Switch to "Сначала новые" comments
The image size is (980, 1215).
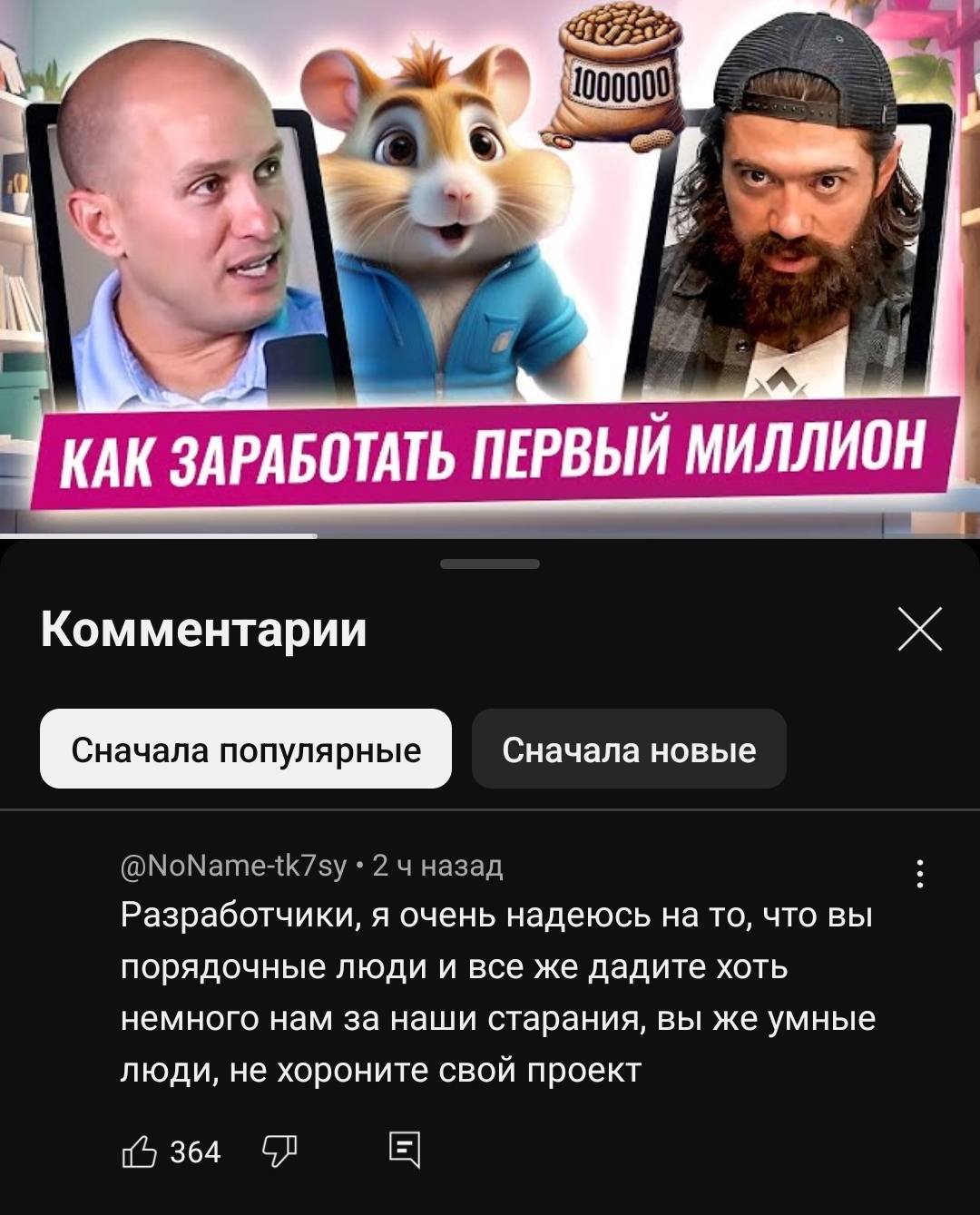point(629,750)
